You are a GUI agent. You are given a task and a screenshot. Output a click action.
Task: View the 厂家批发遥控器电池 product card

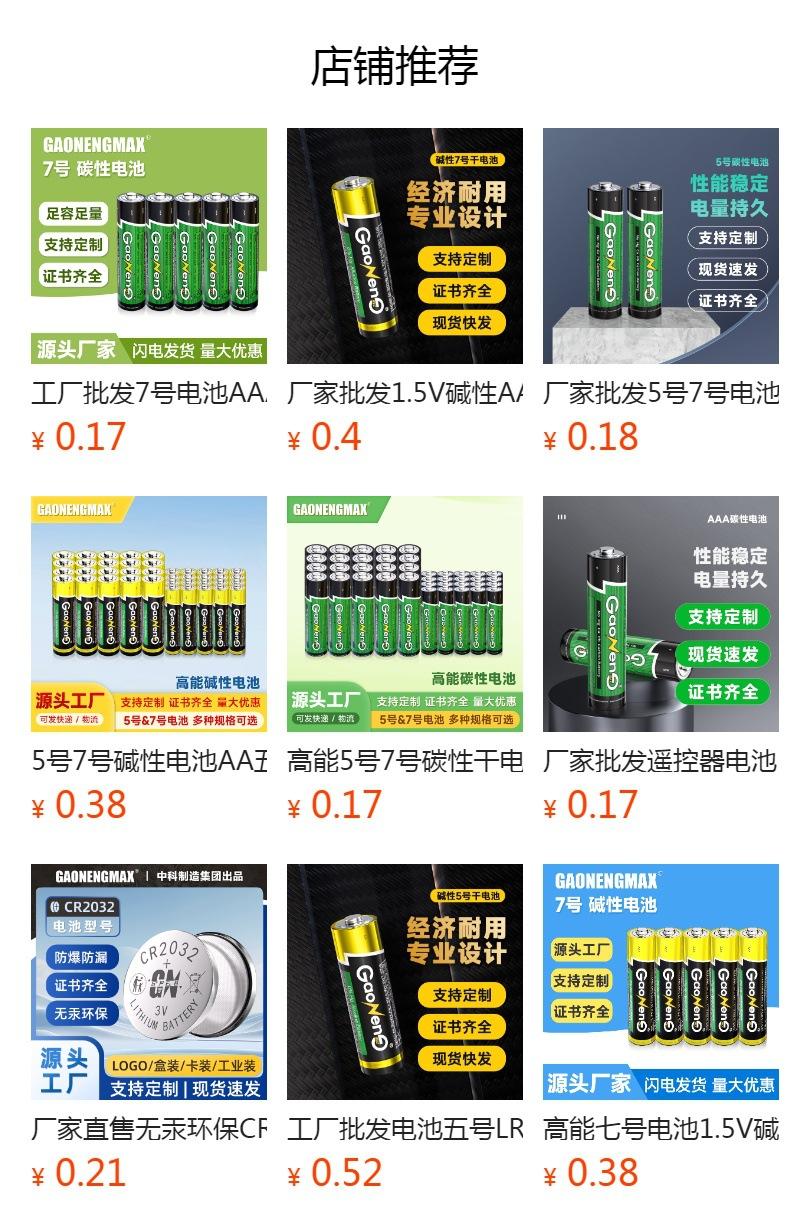[x=660, y=614]
